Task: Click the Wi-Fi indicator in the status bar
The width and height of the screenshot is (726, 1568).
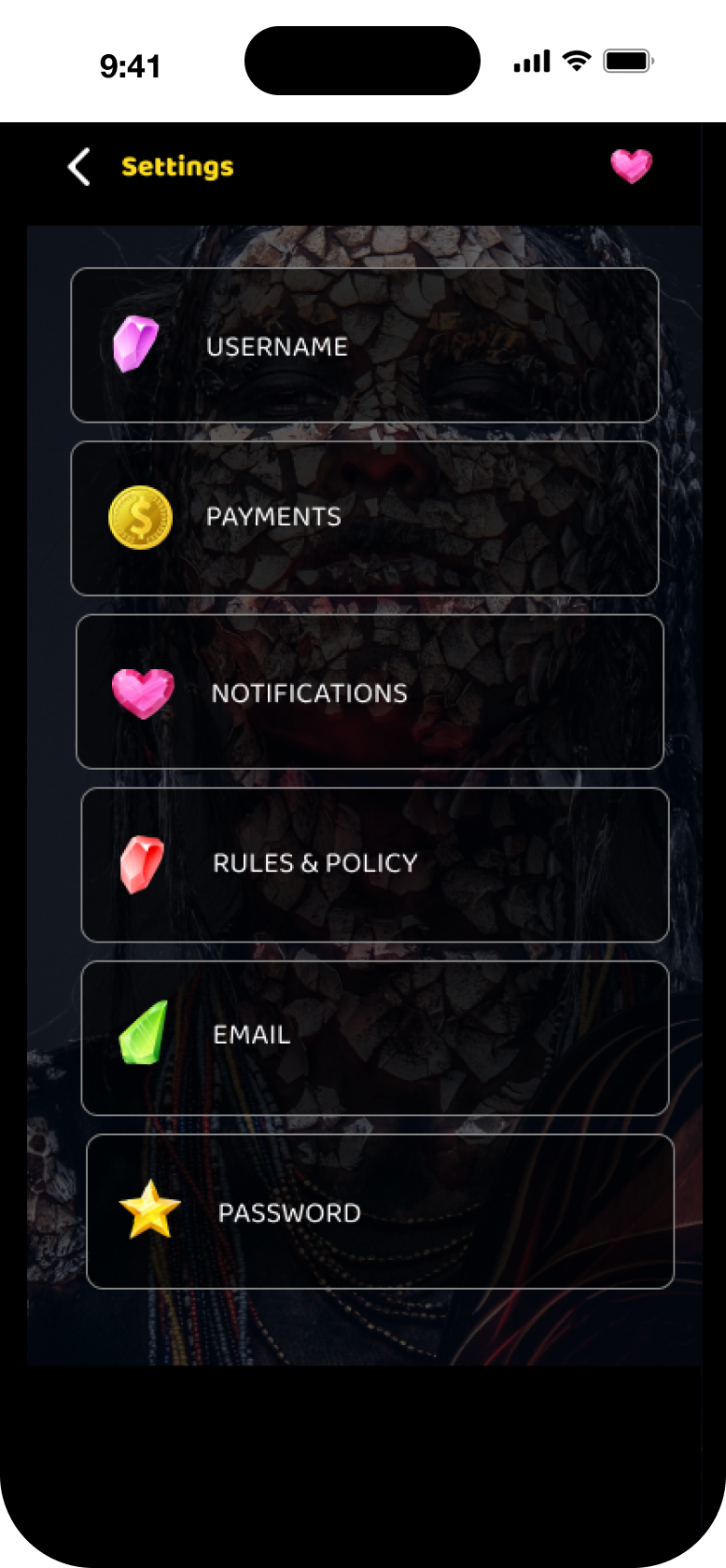Action: 577,60
